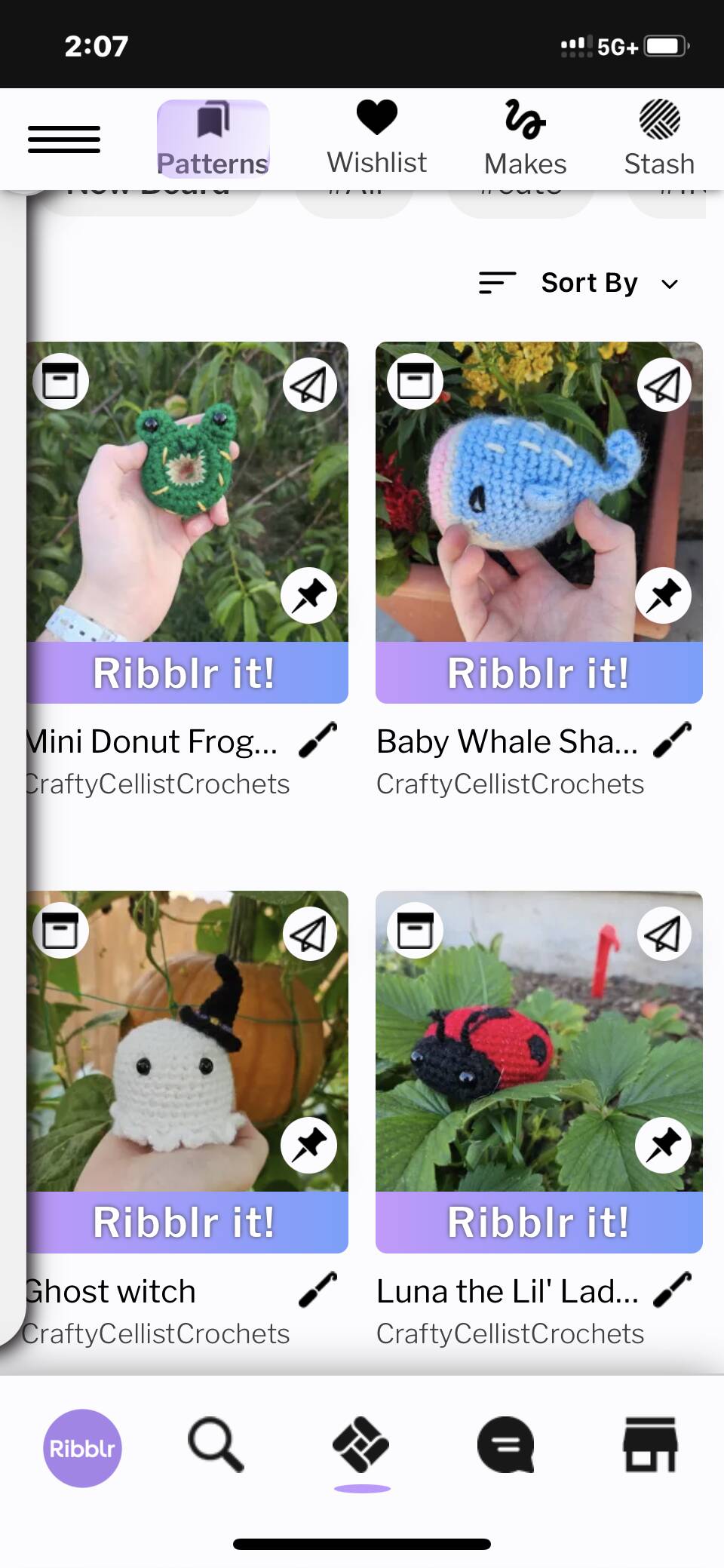Pin the Mini Donut Frog pattern
The height and width of the screenshot is (1568, 724).
tap(309, 596)
